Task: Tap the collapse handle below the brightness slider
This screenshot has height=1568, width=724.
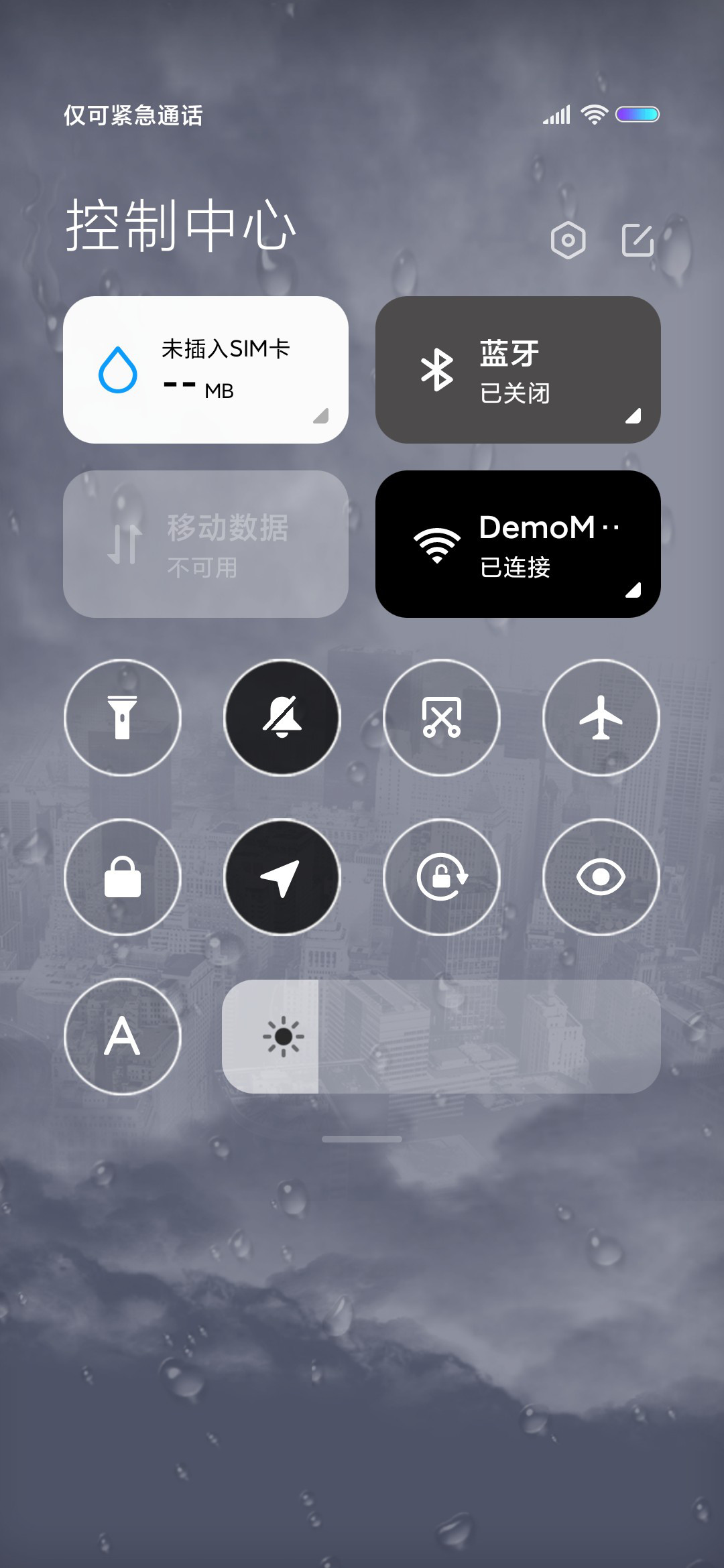Action: point(362,1139)
